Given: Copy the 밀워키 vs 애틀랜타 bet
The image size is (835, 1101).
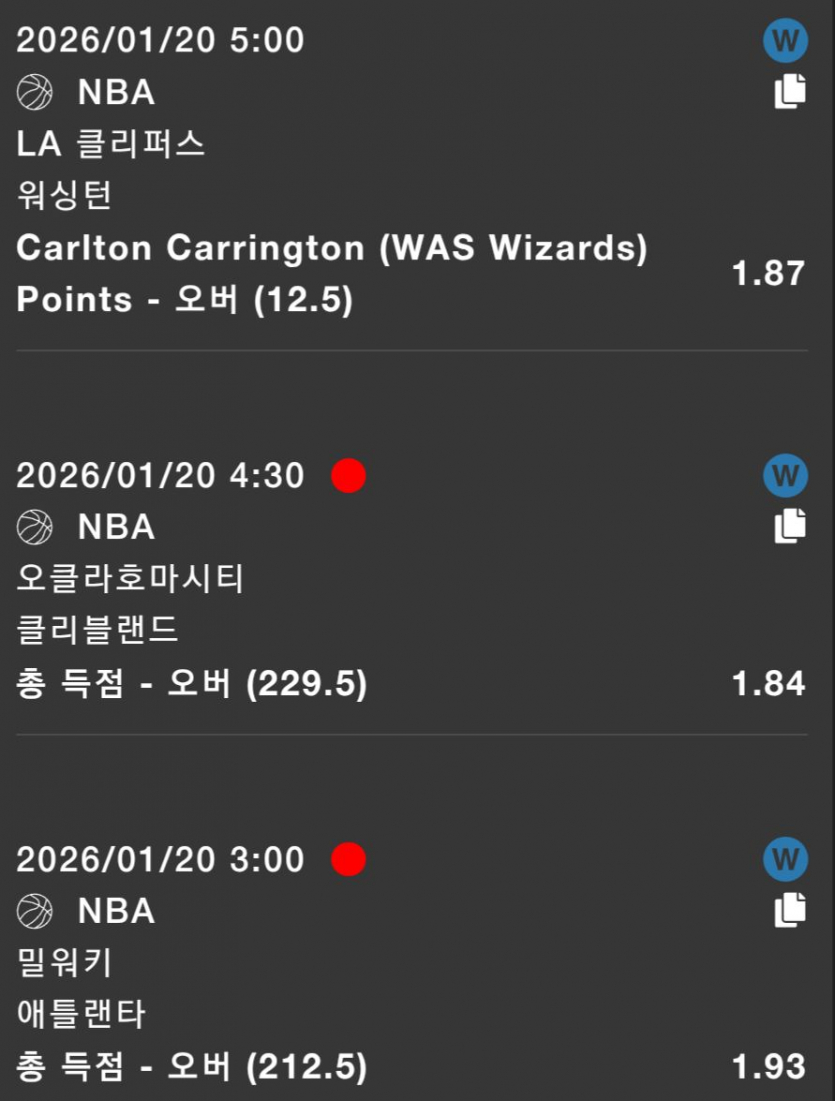Looking at the screenshot, I should point(789,910).
